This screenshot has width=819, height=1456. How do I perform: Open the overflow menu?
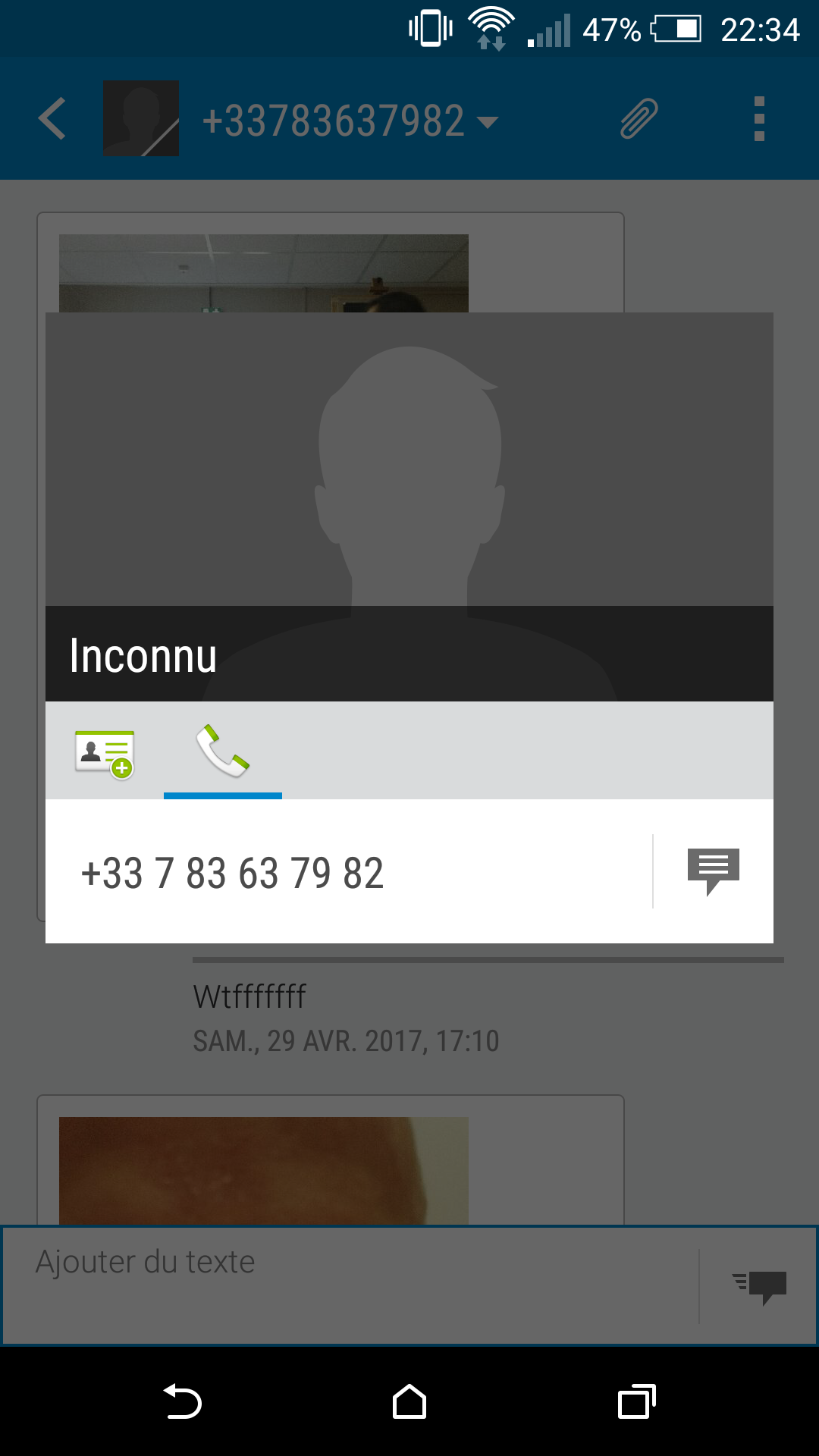click(x=759, y=119)
